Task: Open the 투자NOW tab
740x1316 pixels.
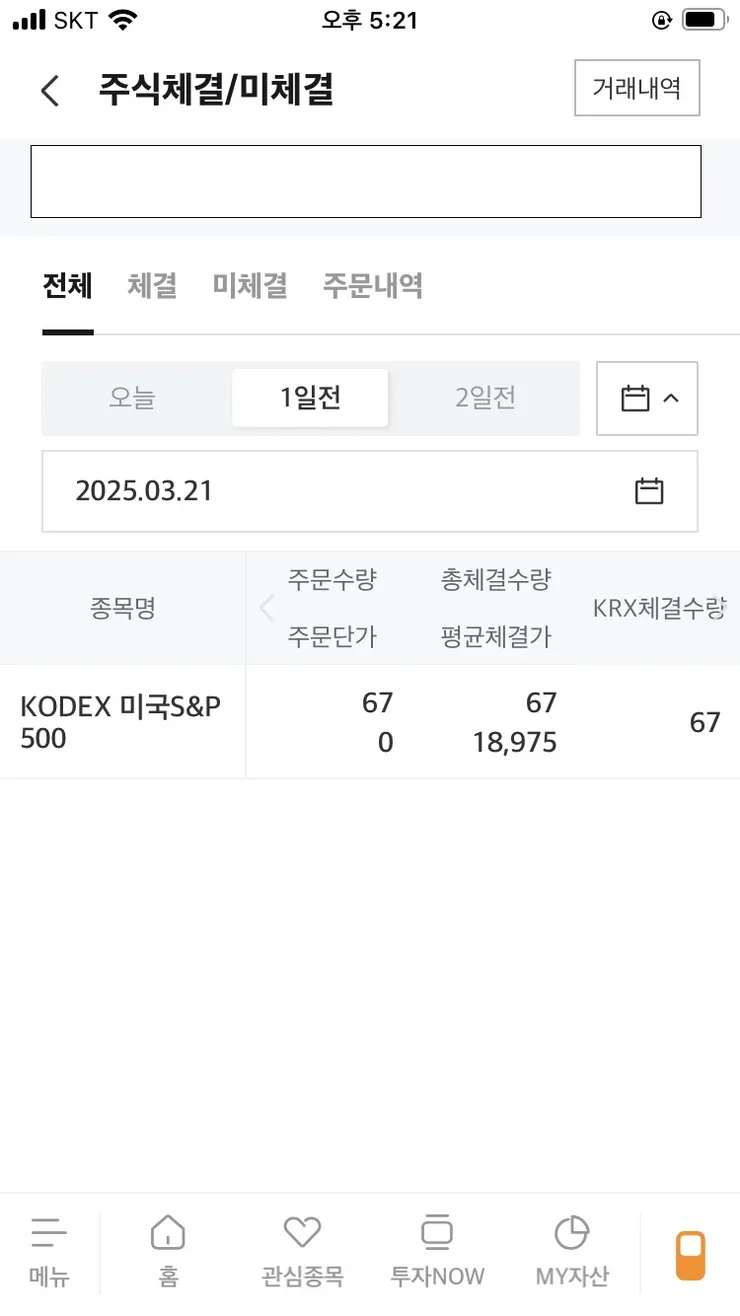Action: coord(437,1252)
